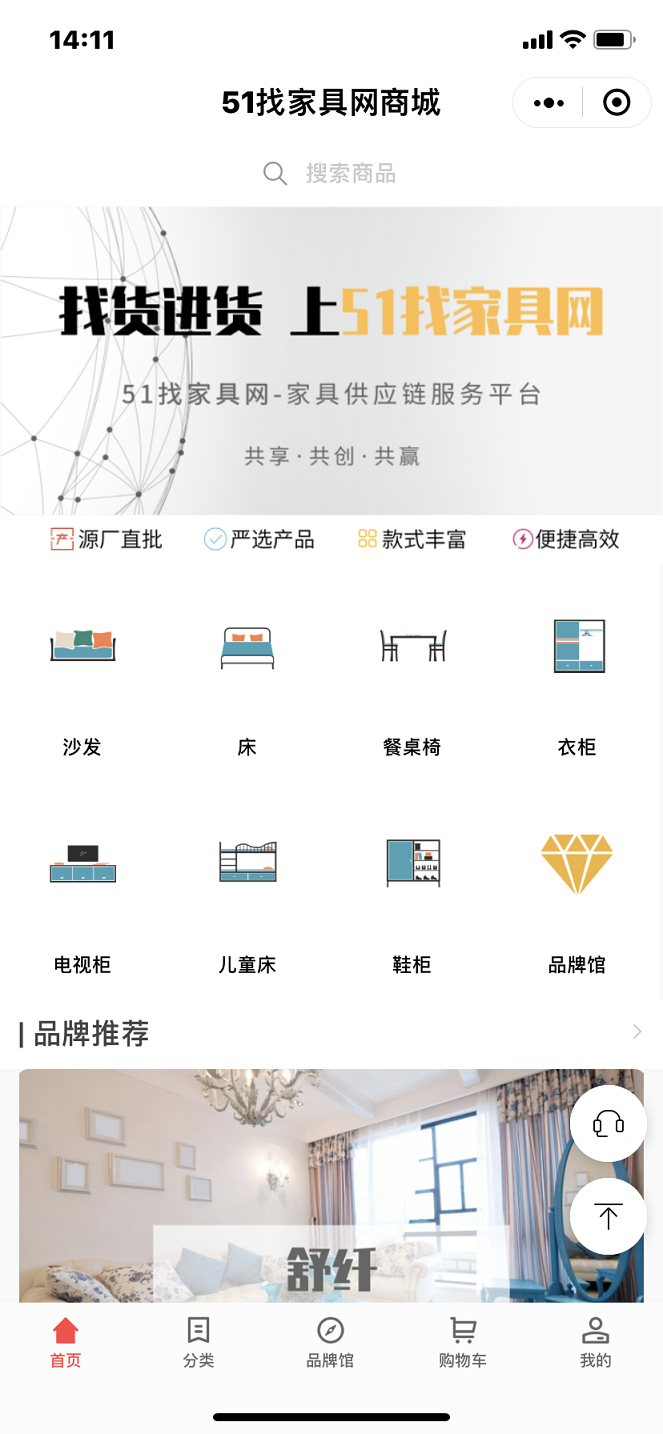The image size is (663, 1434).
Task: Expand 品牌推荐 with the chevron arrow
Action: click(637, 1032)
